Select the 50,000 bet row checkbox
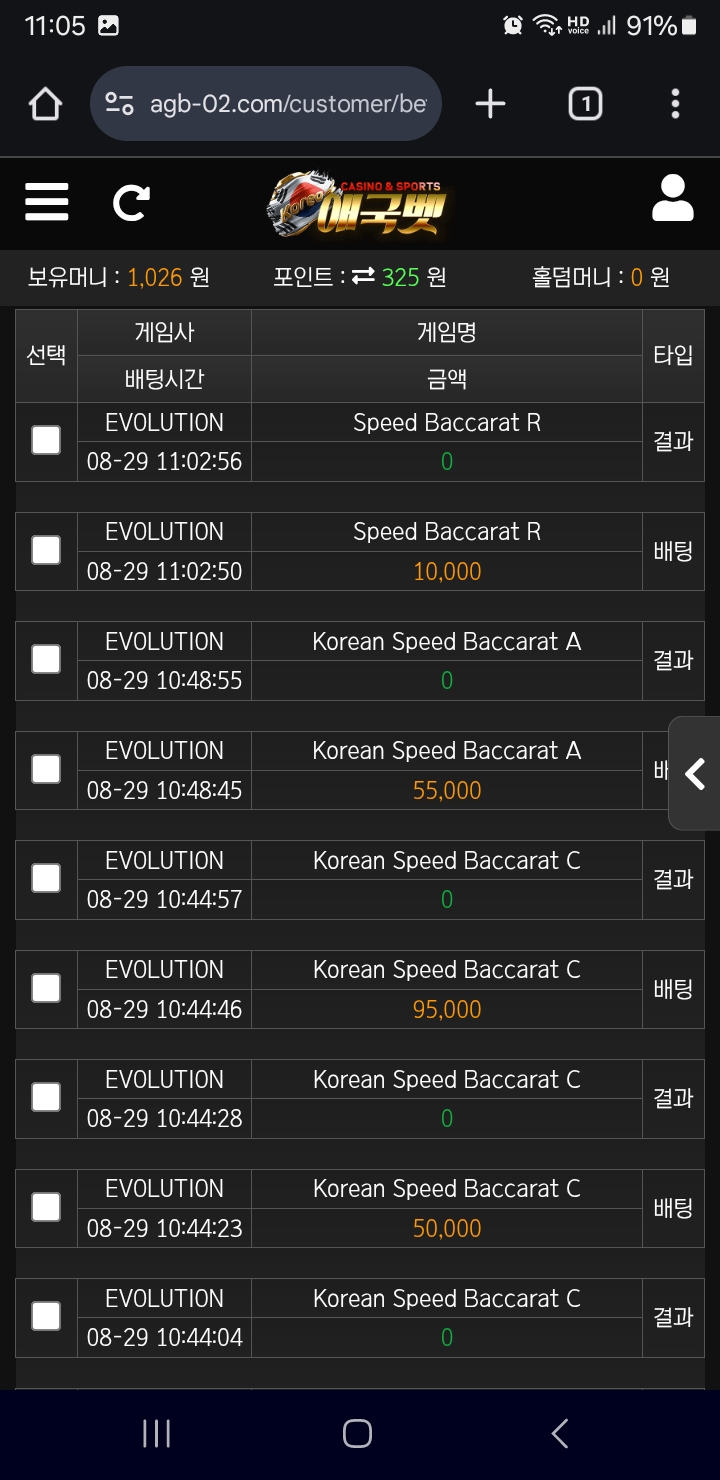Screen dimensions: 720x1480 pos(46,1207)
